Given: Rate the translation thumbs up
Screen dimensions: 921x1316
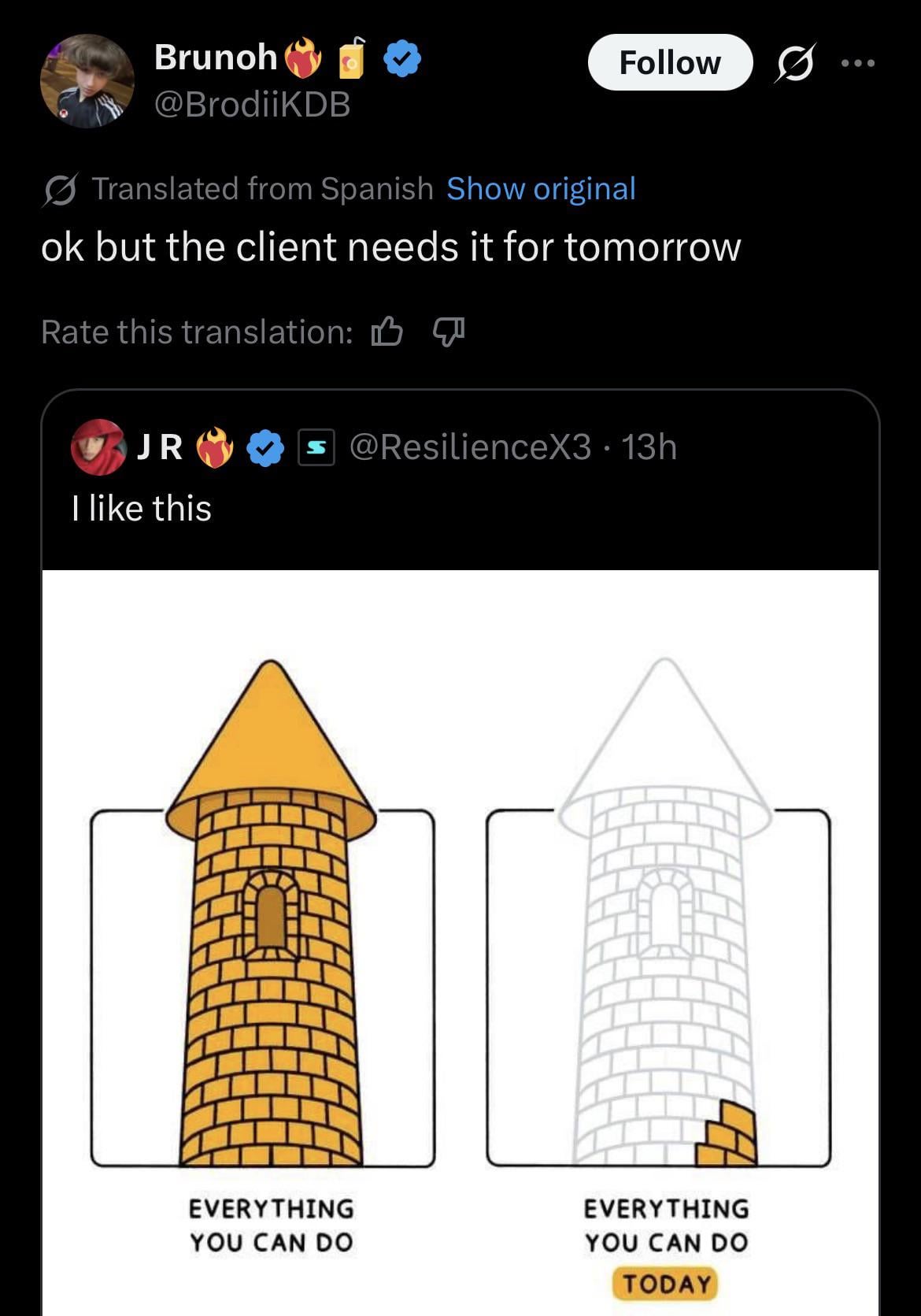Looking at the screenshot, I should point(387,332).
